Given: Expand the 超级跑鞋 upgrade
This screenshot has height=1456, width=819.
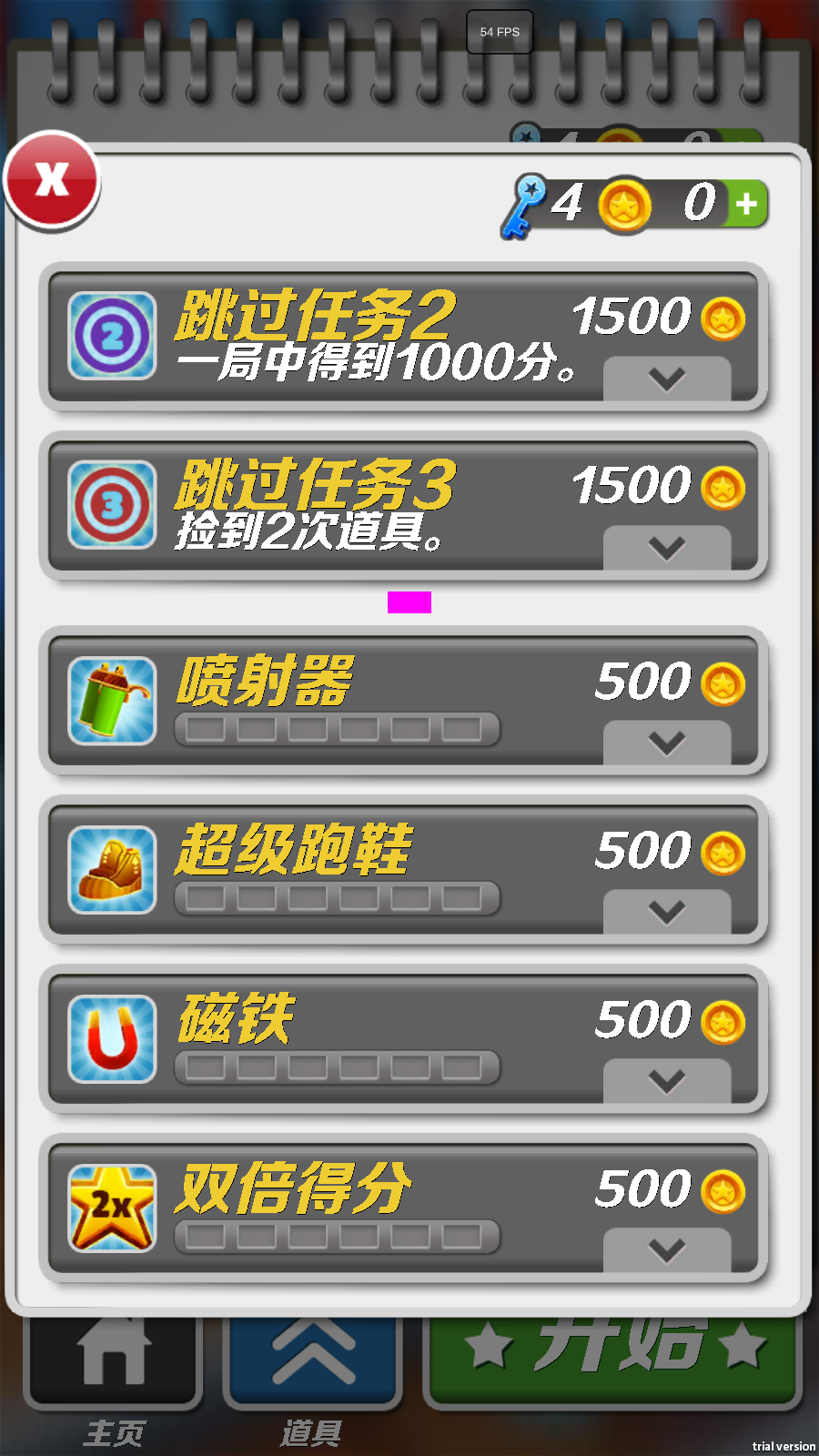Looking at the screenshot, I should [x=667, y=912].
